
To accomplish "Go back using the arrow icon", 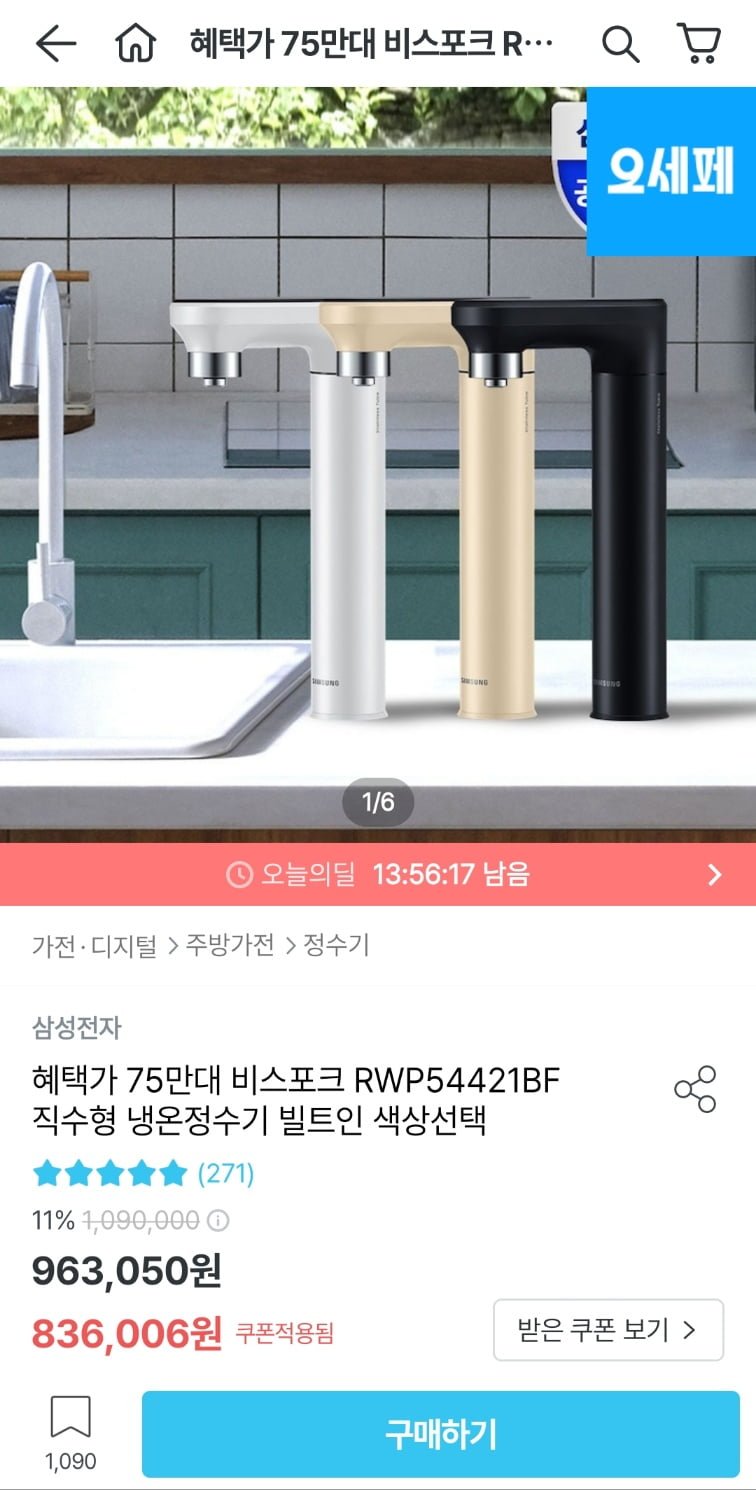I will point(55,43).
